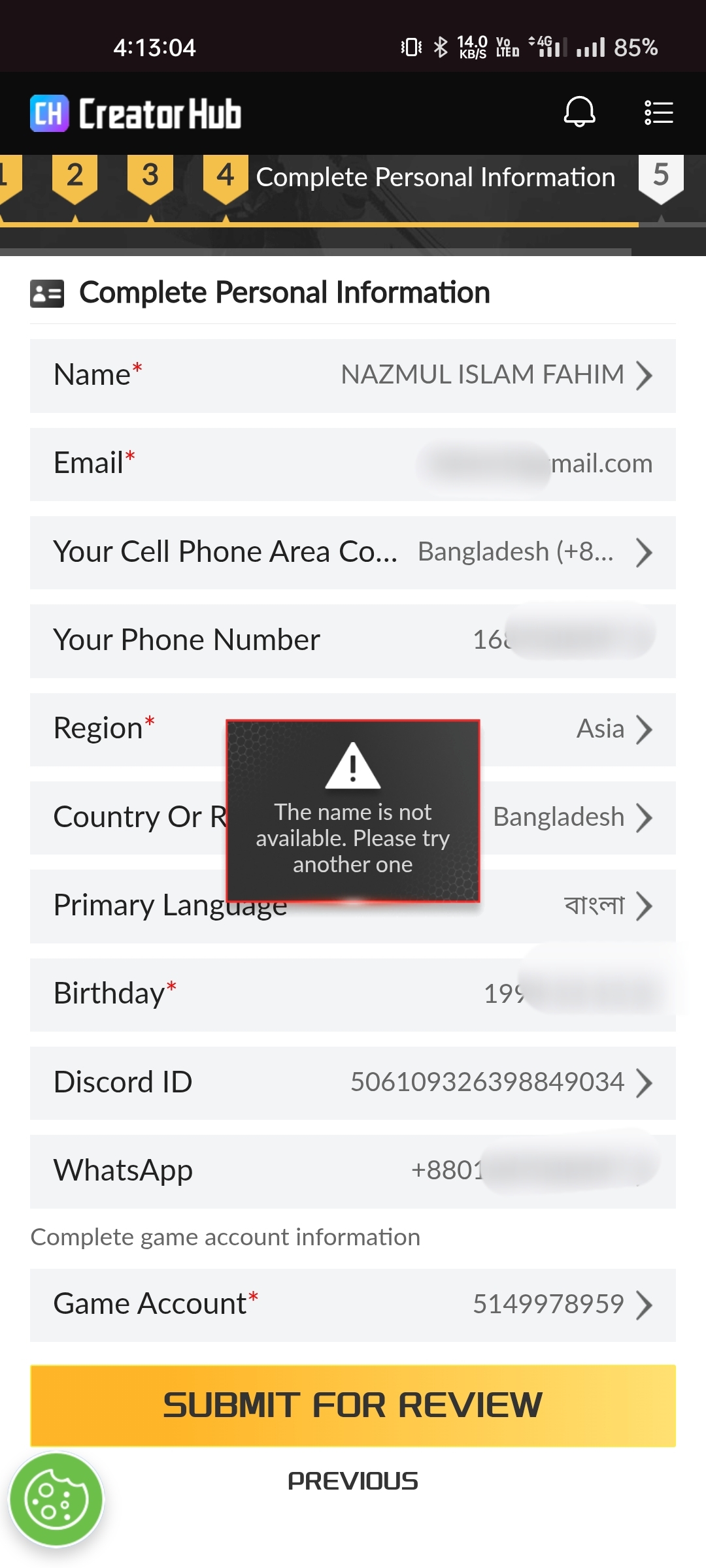
Task: Open the list menu icon
Action: (x=658, y=112)
